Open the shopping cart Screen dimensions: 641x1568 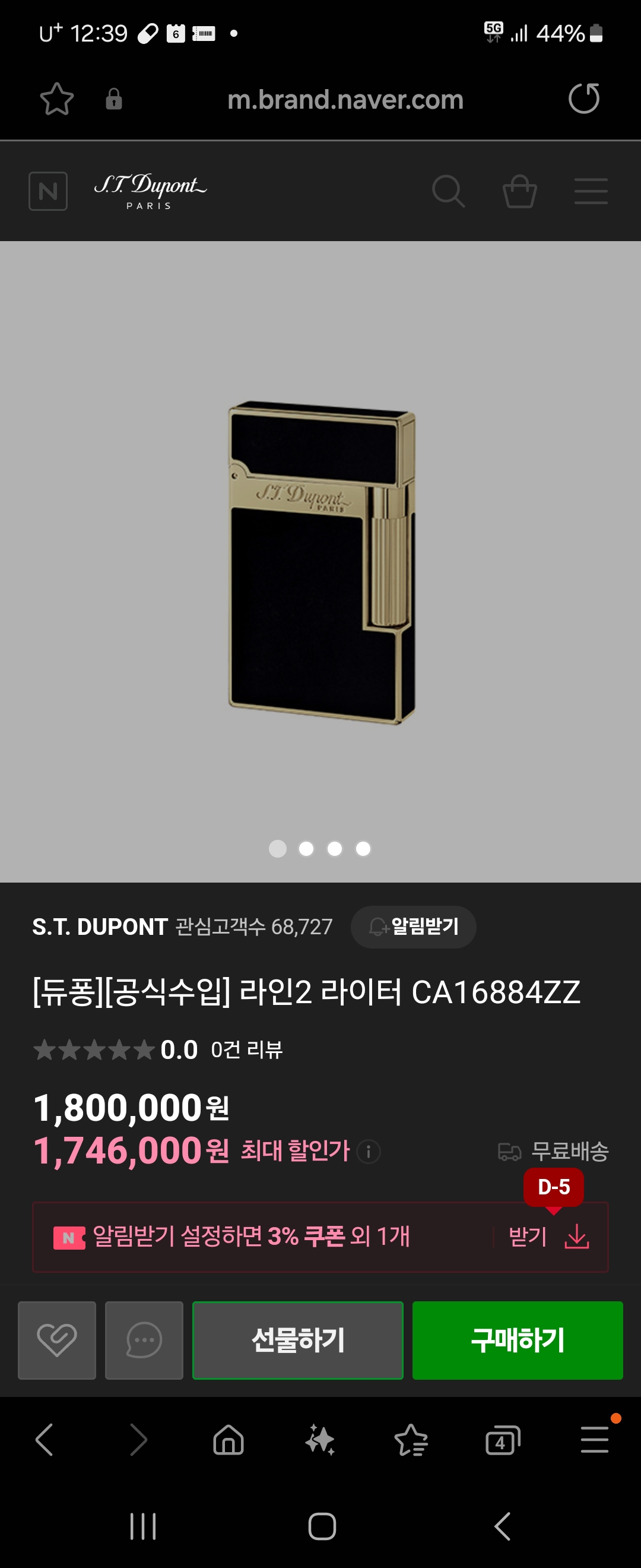click(x=519, y=191)
